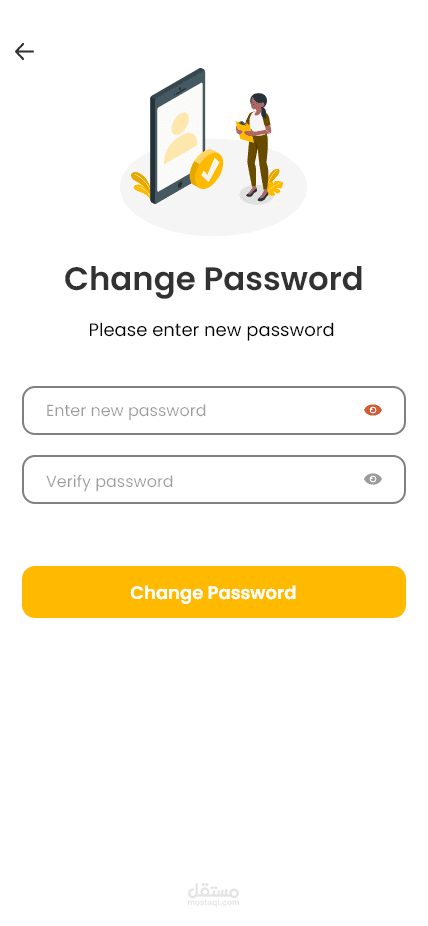Tap the Enter new password field
This screenshot has height=926, width=428.
[x=214, y=410]
